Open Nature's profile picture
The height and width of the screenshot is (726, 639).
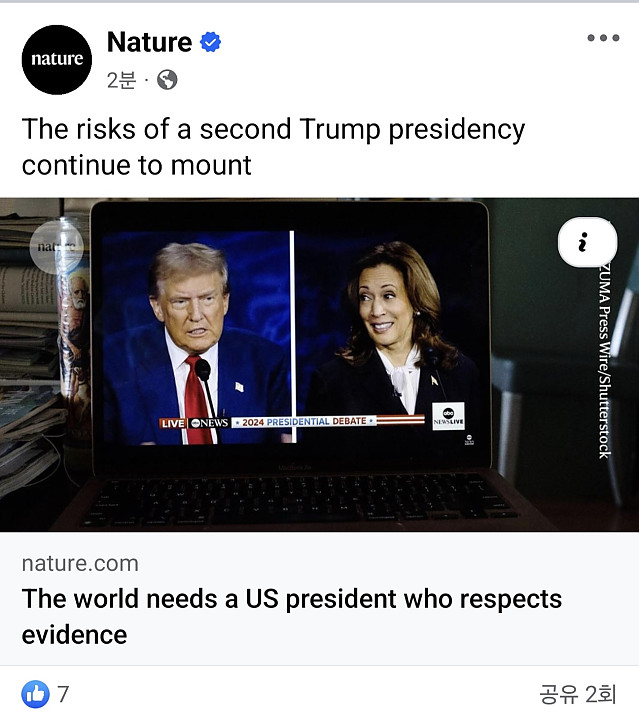(57, 60)
